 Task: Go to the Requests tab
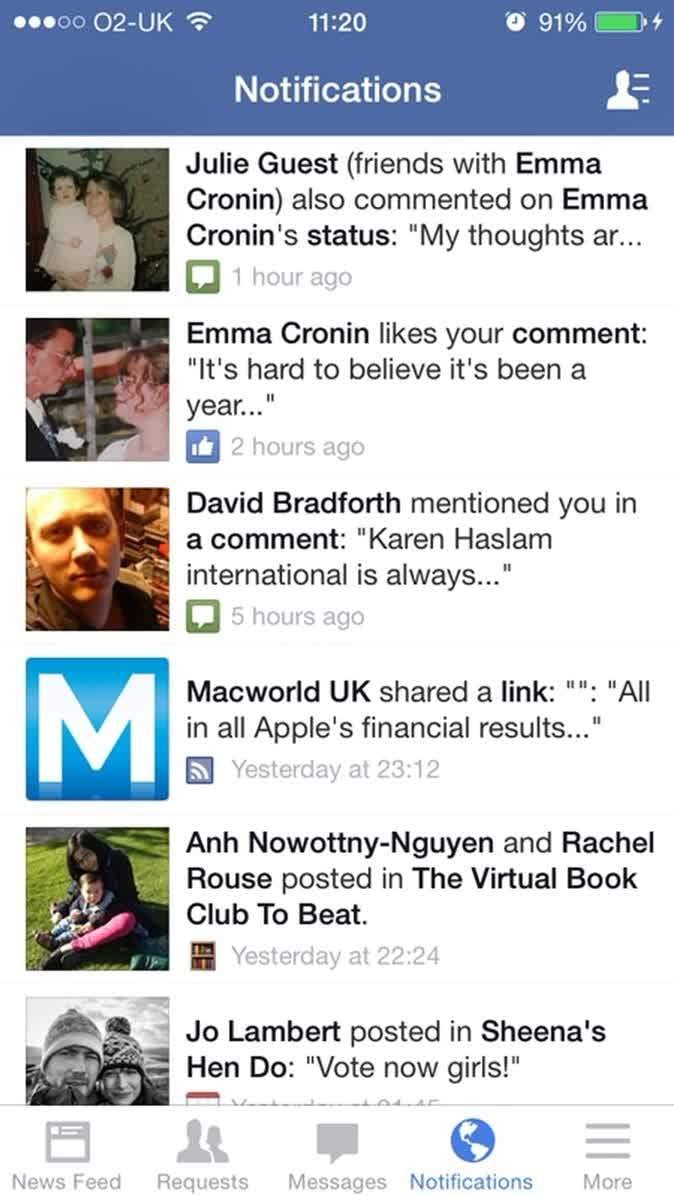(202, 1156)
